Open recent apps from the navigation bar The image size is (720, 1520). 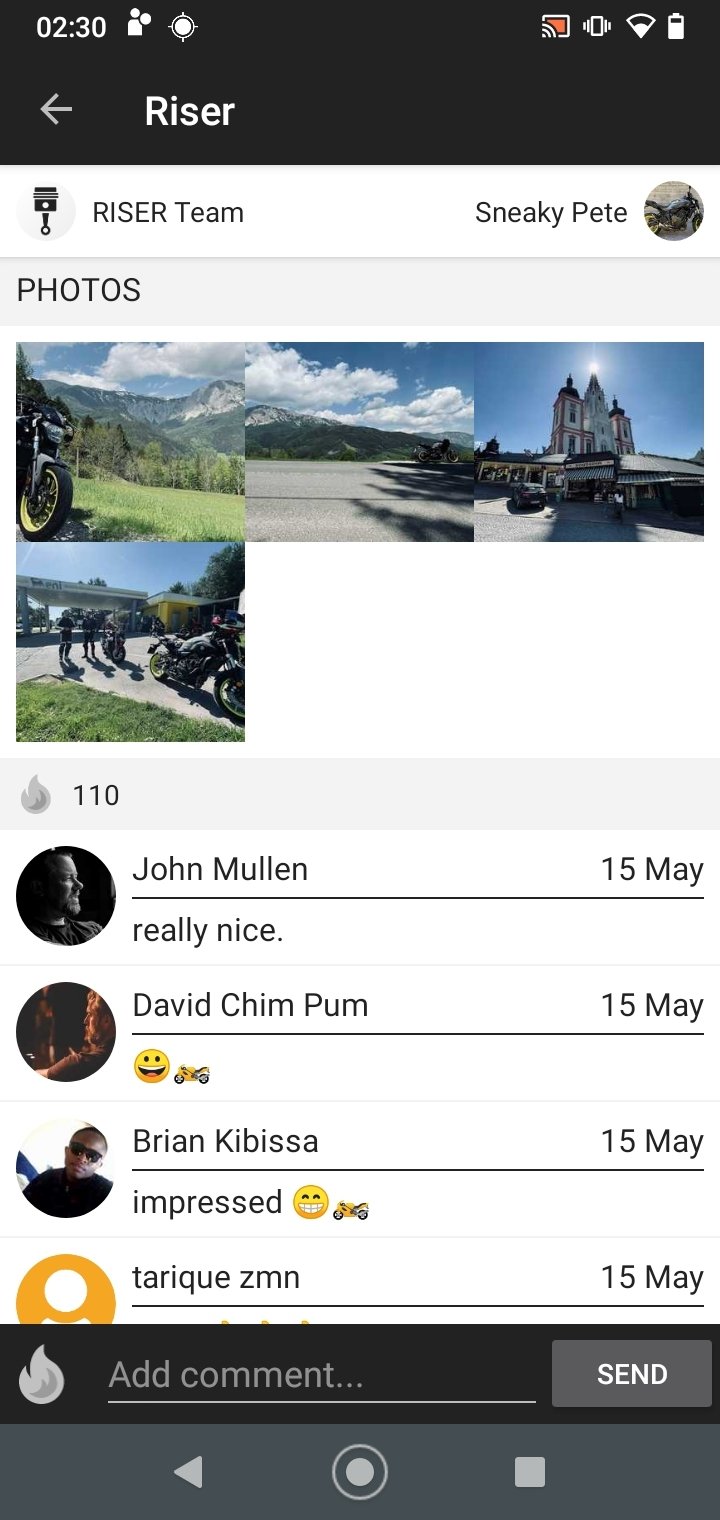tap(530, 1472)
